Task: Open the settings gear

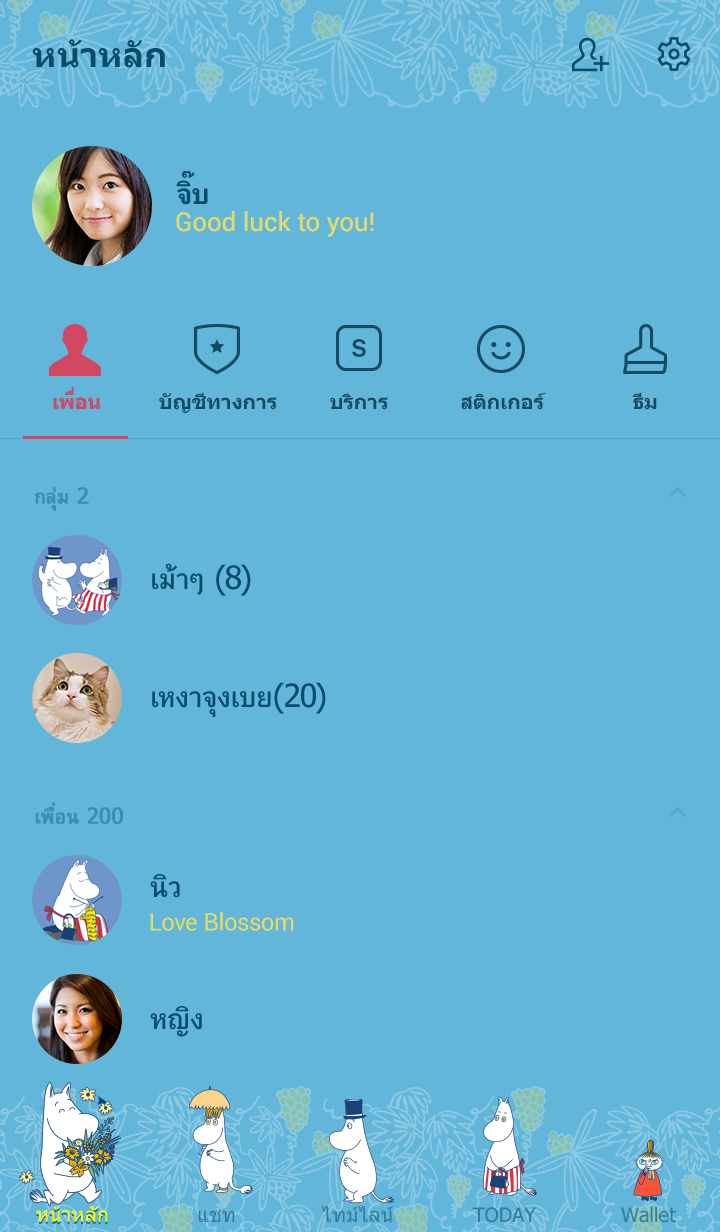Action: click(673, 55)
